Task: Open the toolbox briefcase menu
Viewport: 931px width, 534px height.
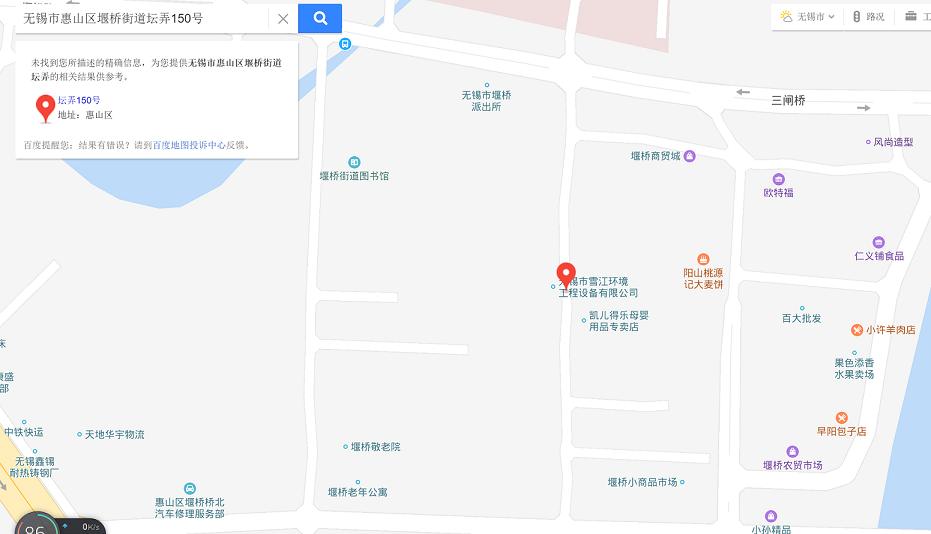Action: pyautogui.click(x=911, y=17)
